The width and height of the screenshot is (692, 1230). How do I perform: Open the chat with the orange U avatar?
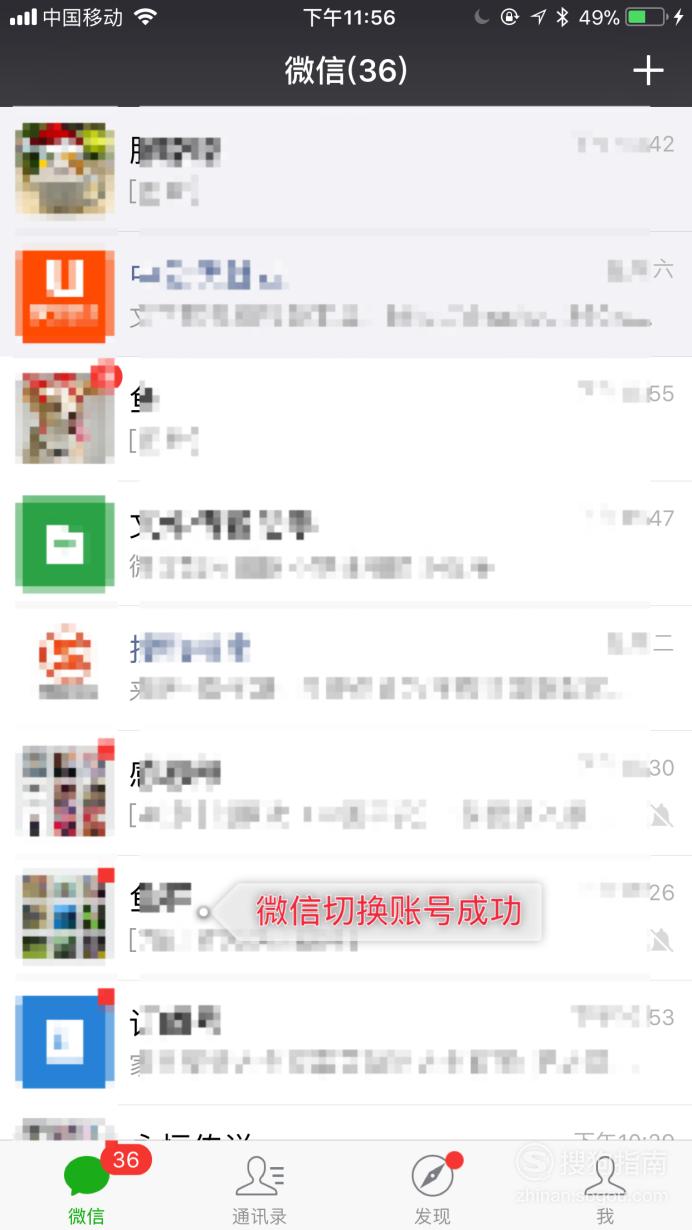(346, 295)
